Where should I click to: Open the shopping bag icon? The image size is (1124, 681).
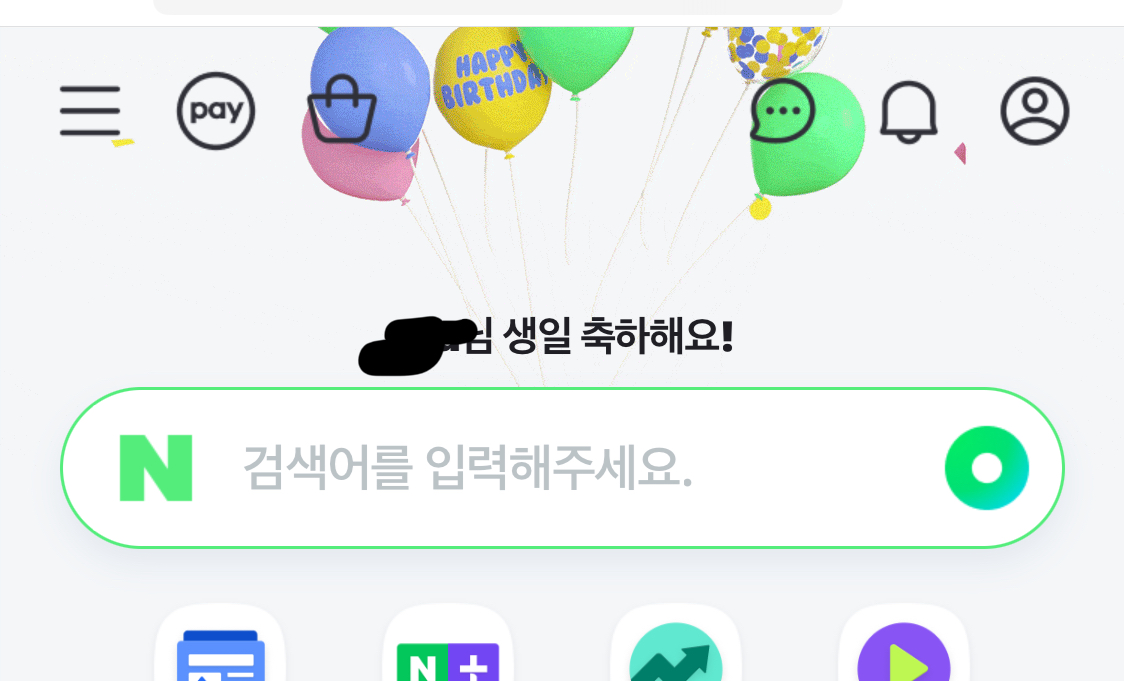(x=342, y=110)
